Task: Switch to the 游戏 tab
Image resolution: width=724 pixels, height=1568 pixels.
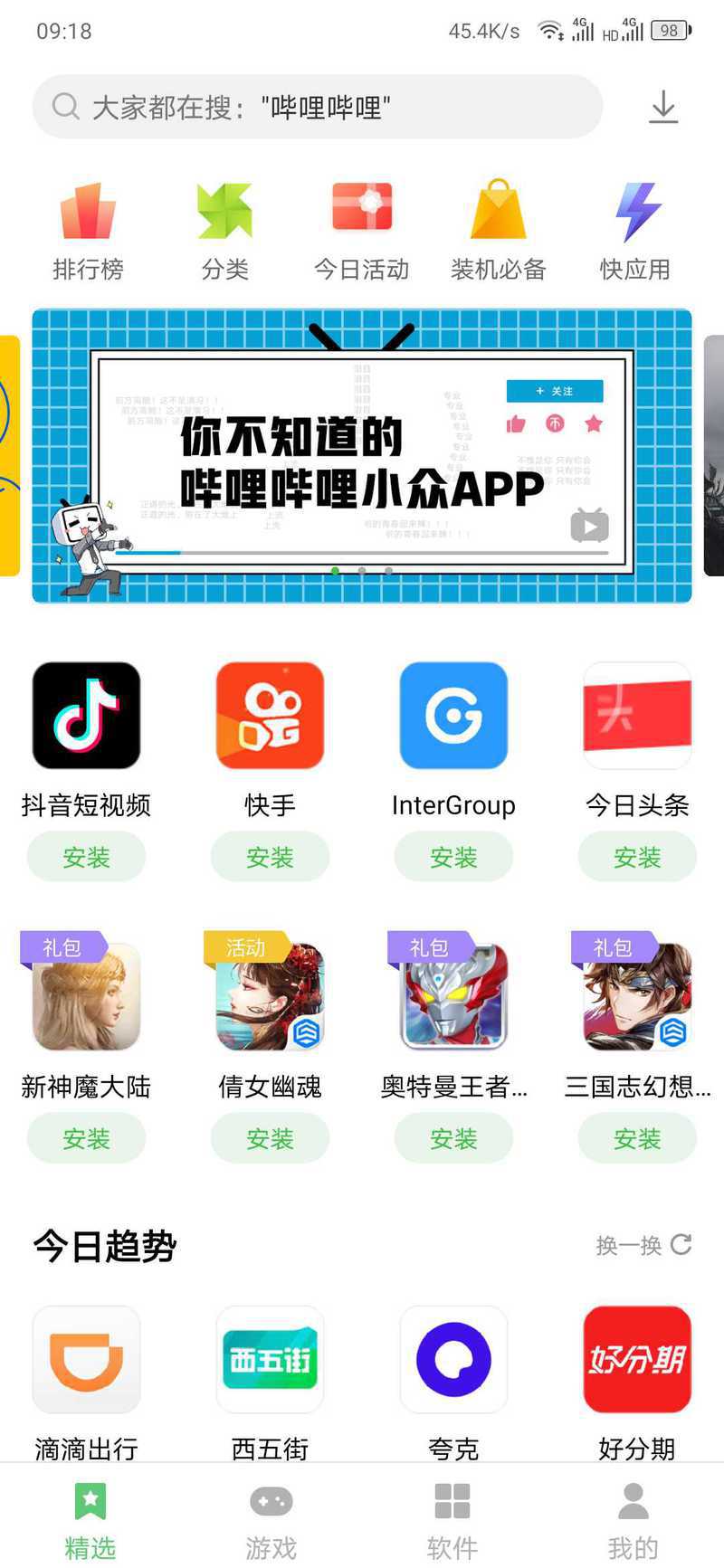Action: [x=271, y=1520]
